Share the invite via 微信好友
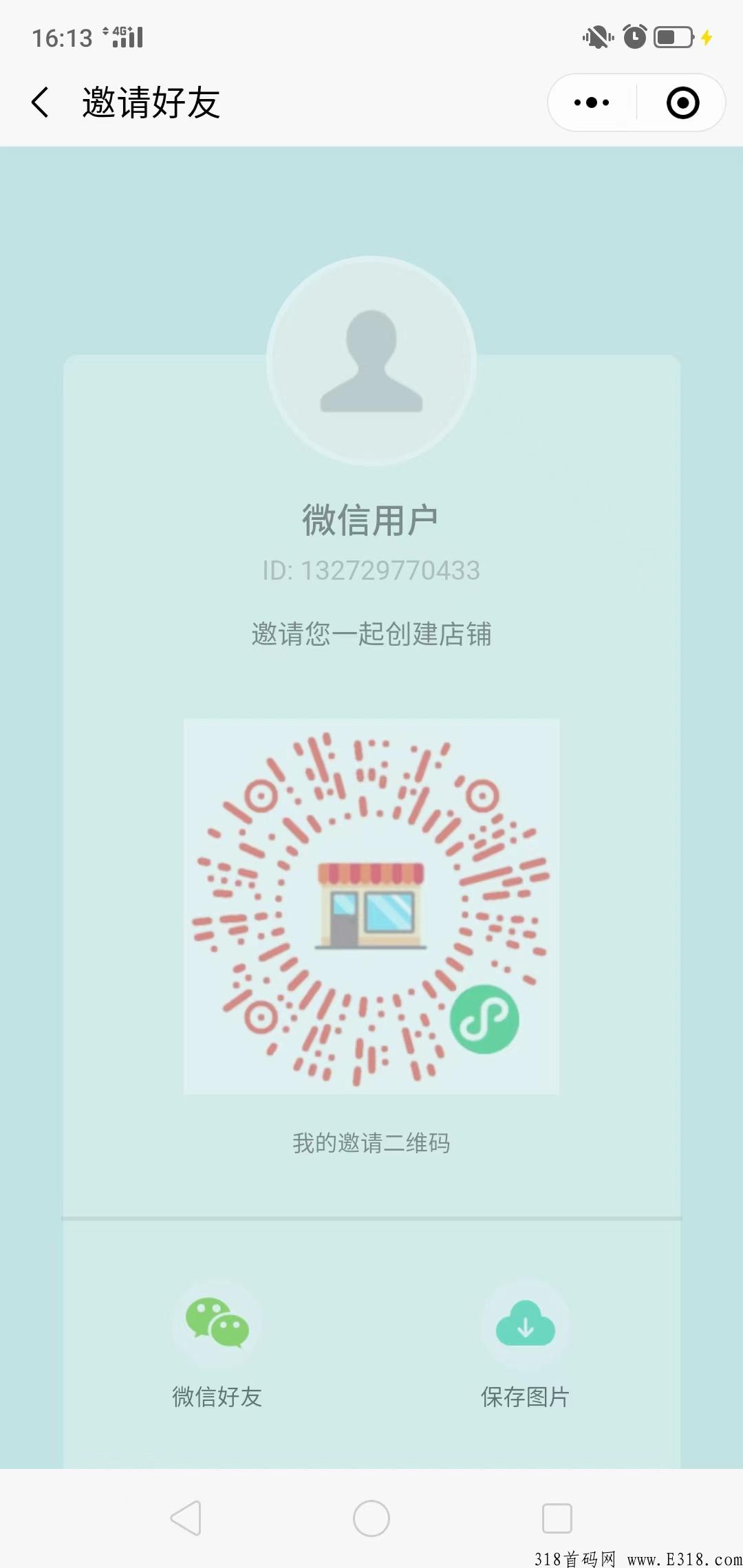 (217, 1343)
